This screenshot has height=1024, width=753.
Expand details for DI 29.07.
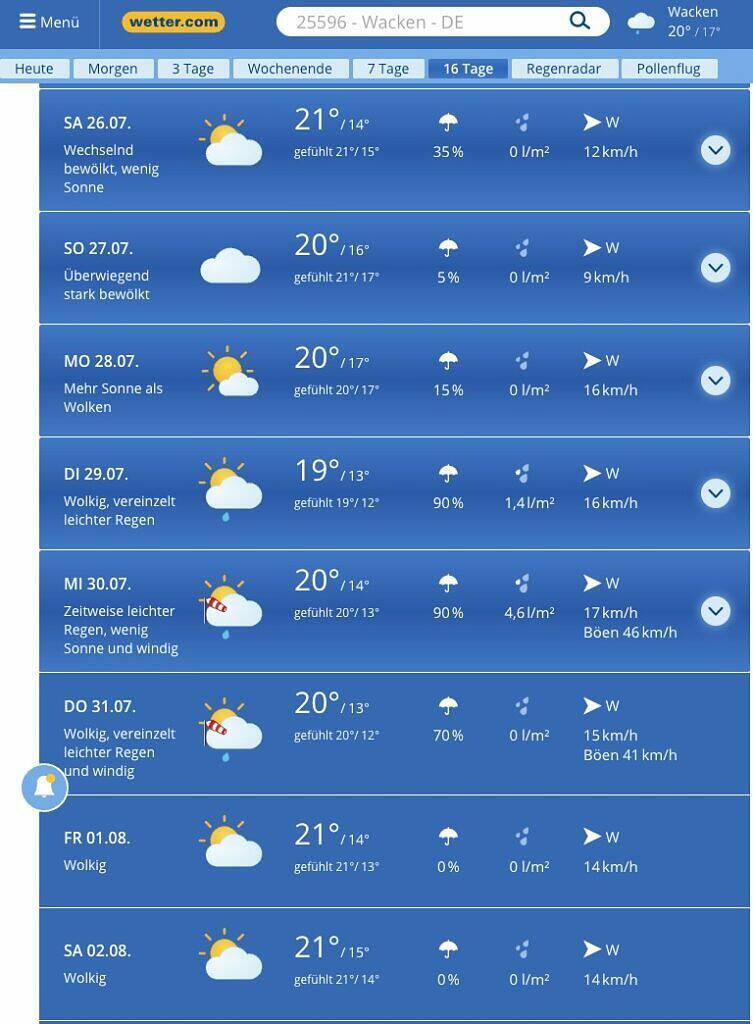pyautogui.click(x=715, y=493)
